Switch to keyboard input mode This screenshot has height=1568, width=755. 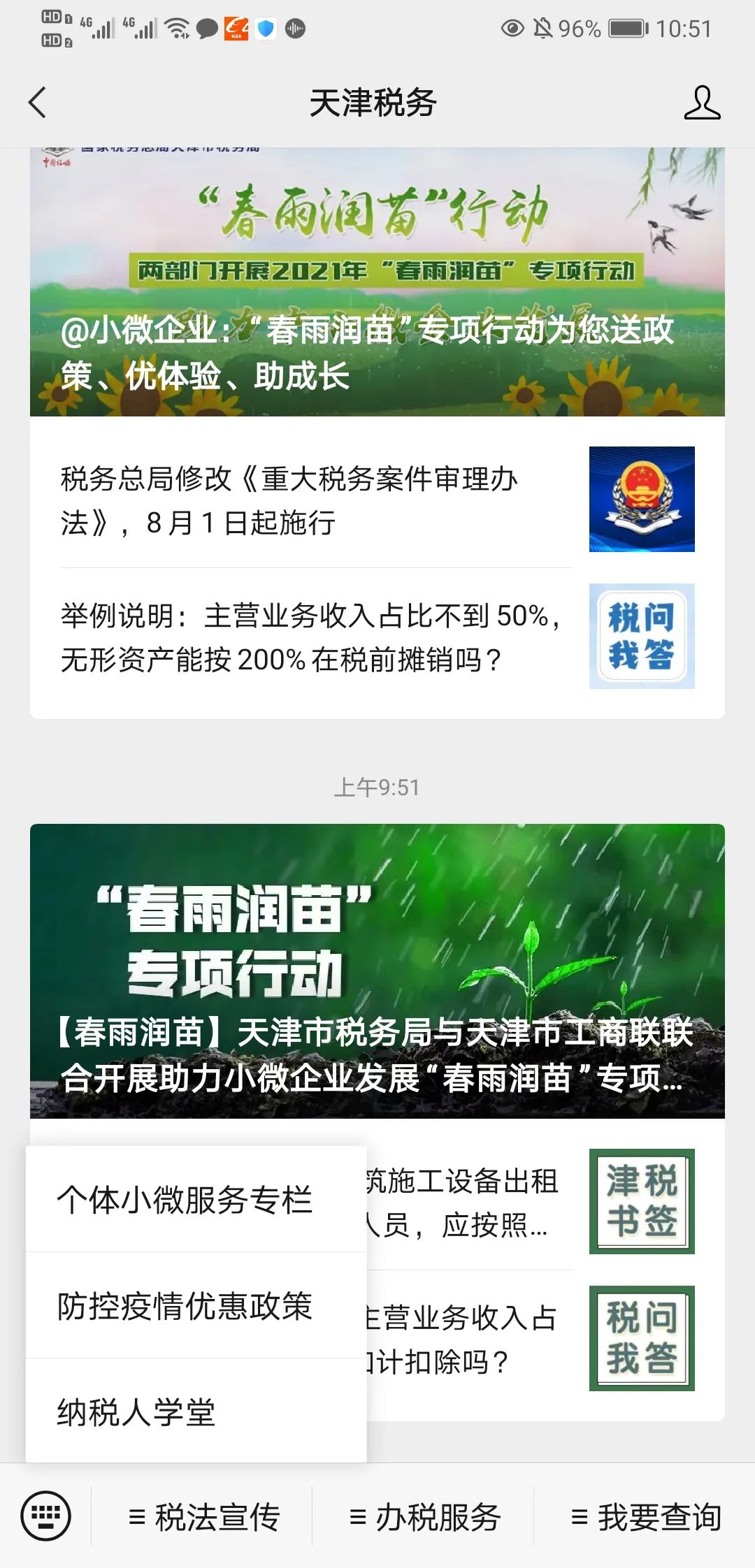coord(46,1516)
